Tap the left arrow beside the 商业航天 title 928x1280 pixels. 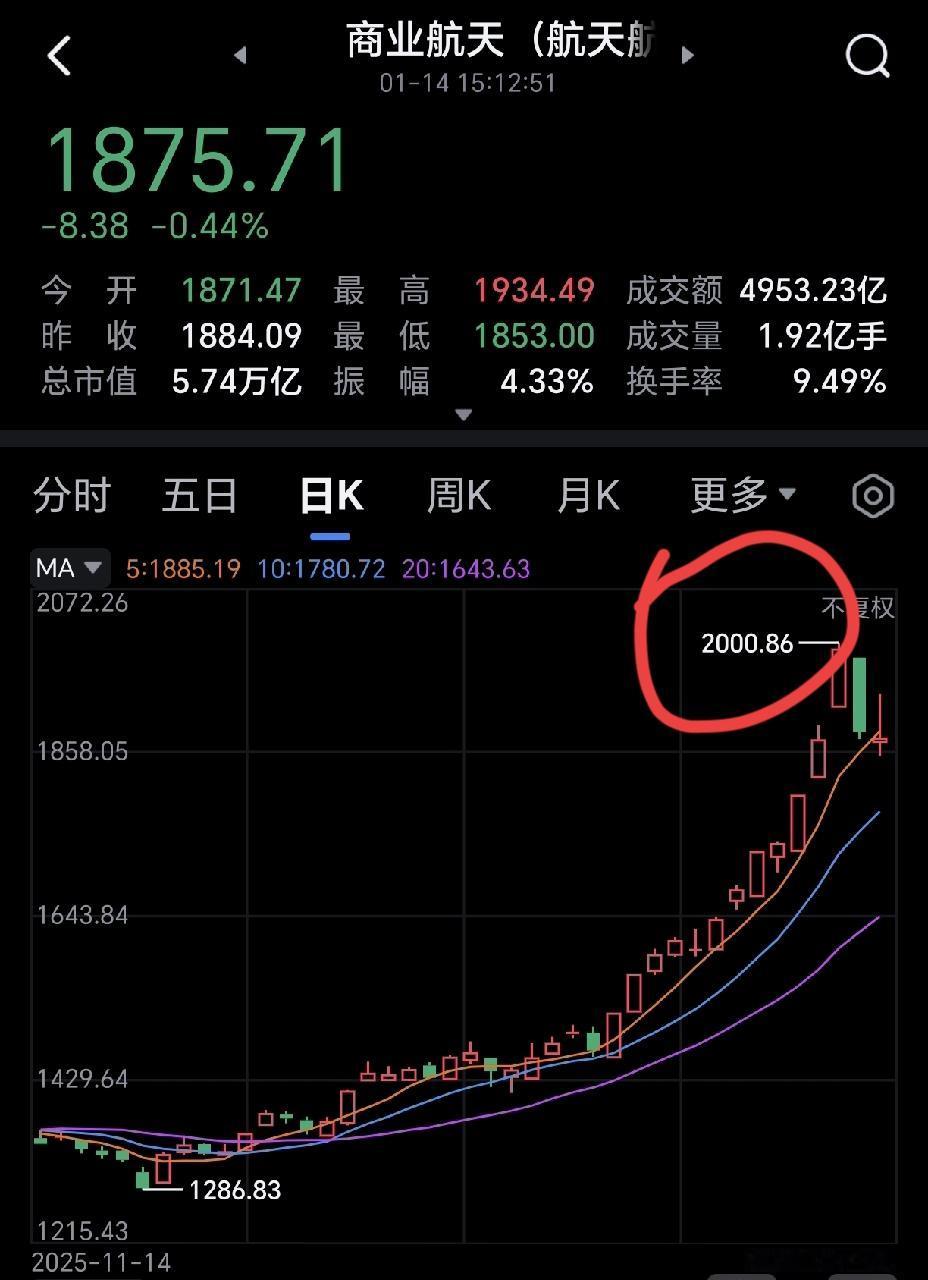click(x=240, y=57)
